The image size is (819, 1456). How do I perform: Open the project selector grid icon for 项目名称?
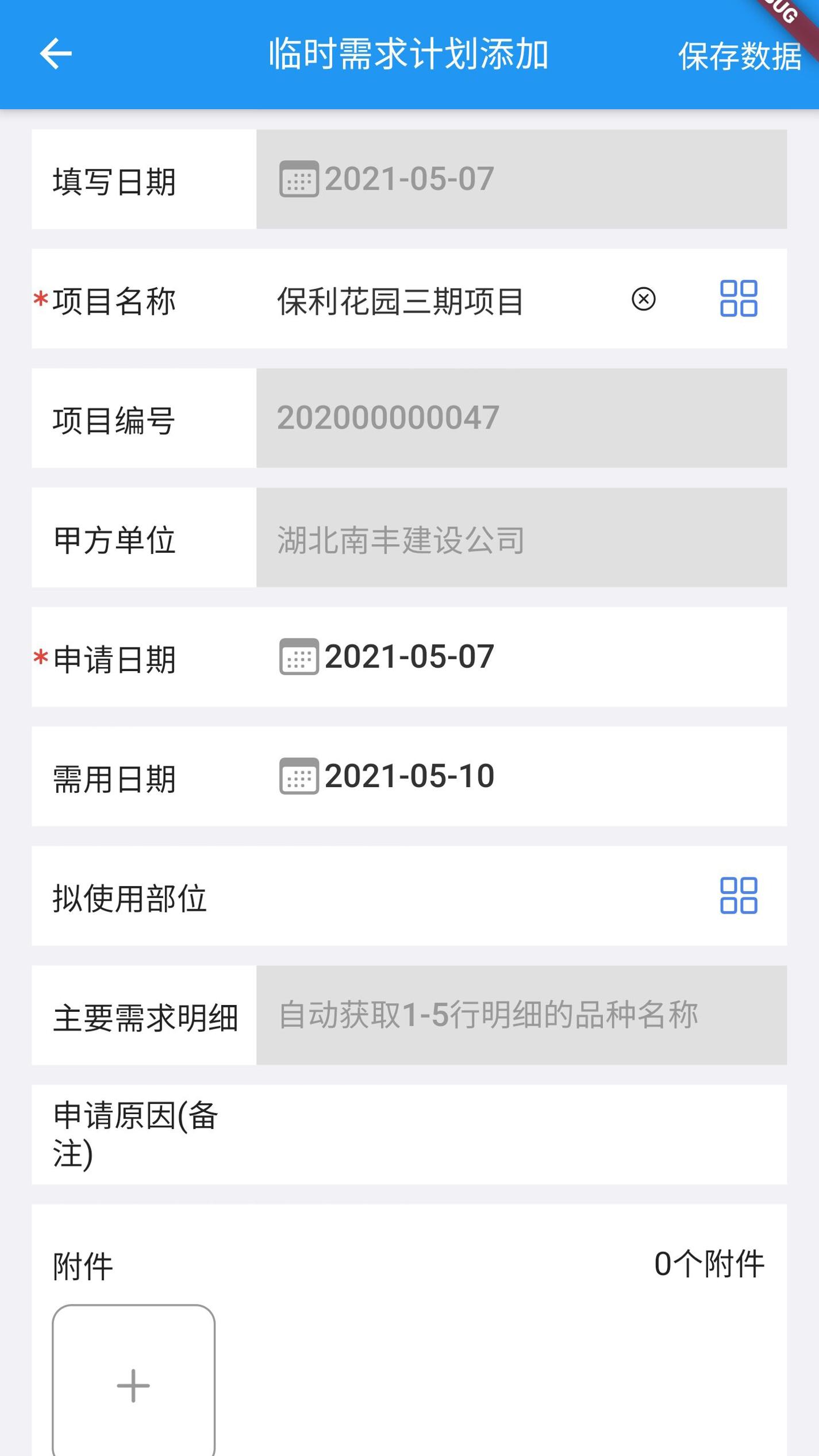point(739,299)
